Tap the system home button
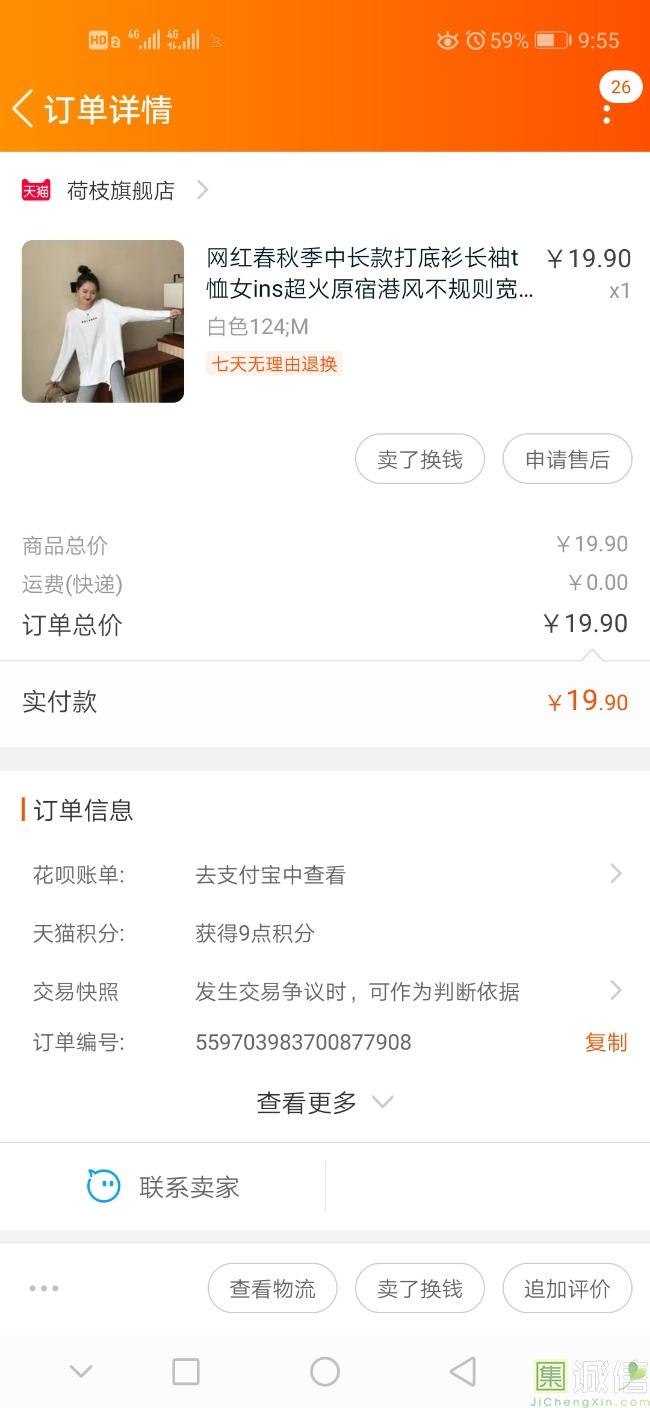The image size is (650, 1408). tap(325, 1371)
